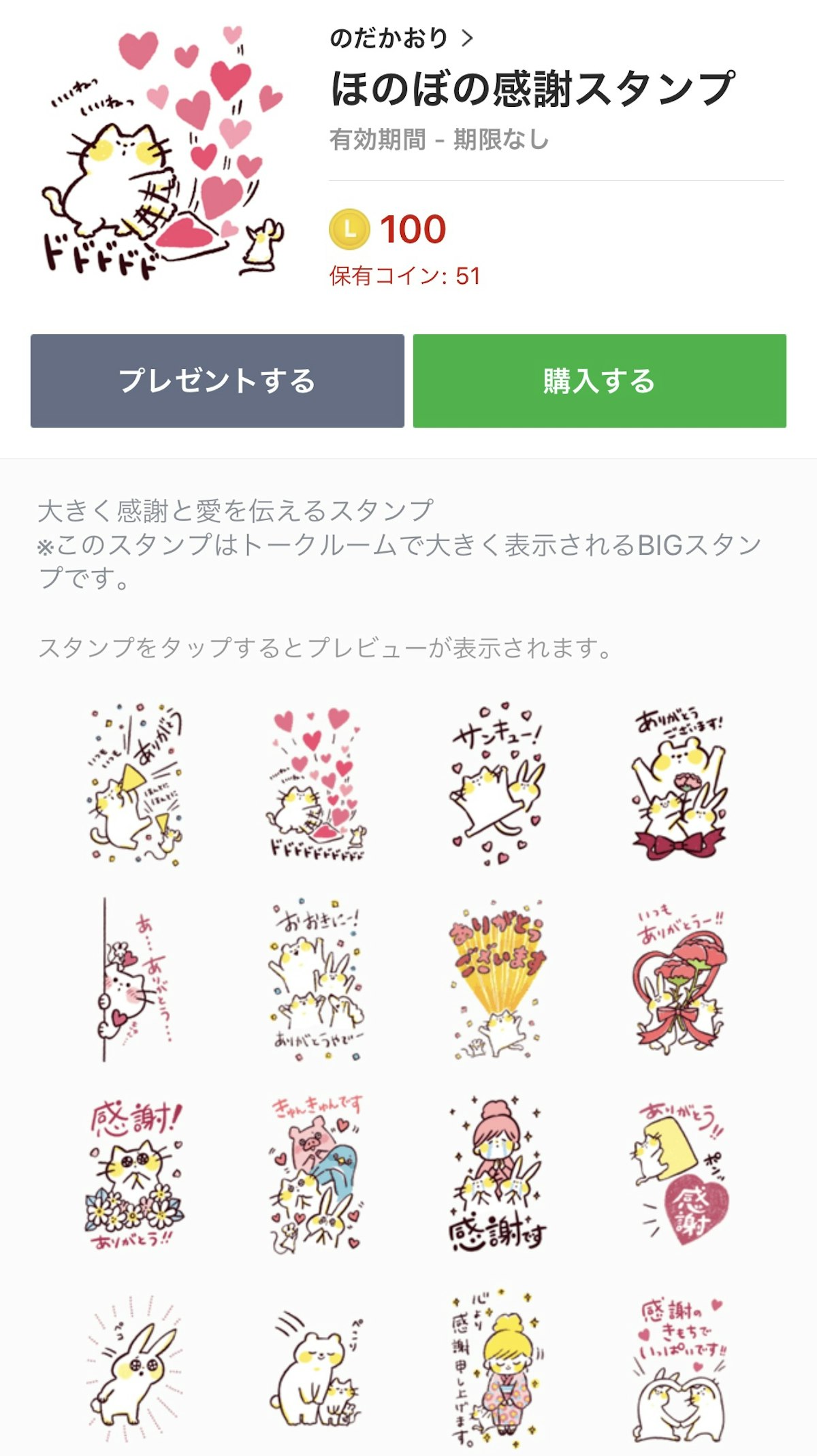Open the あ…ありがとう peeking cat sticker
This screenshot has width=817, height=1456.
135,981
